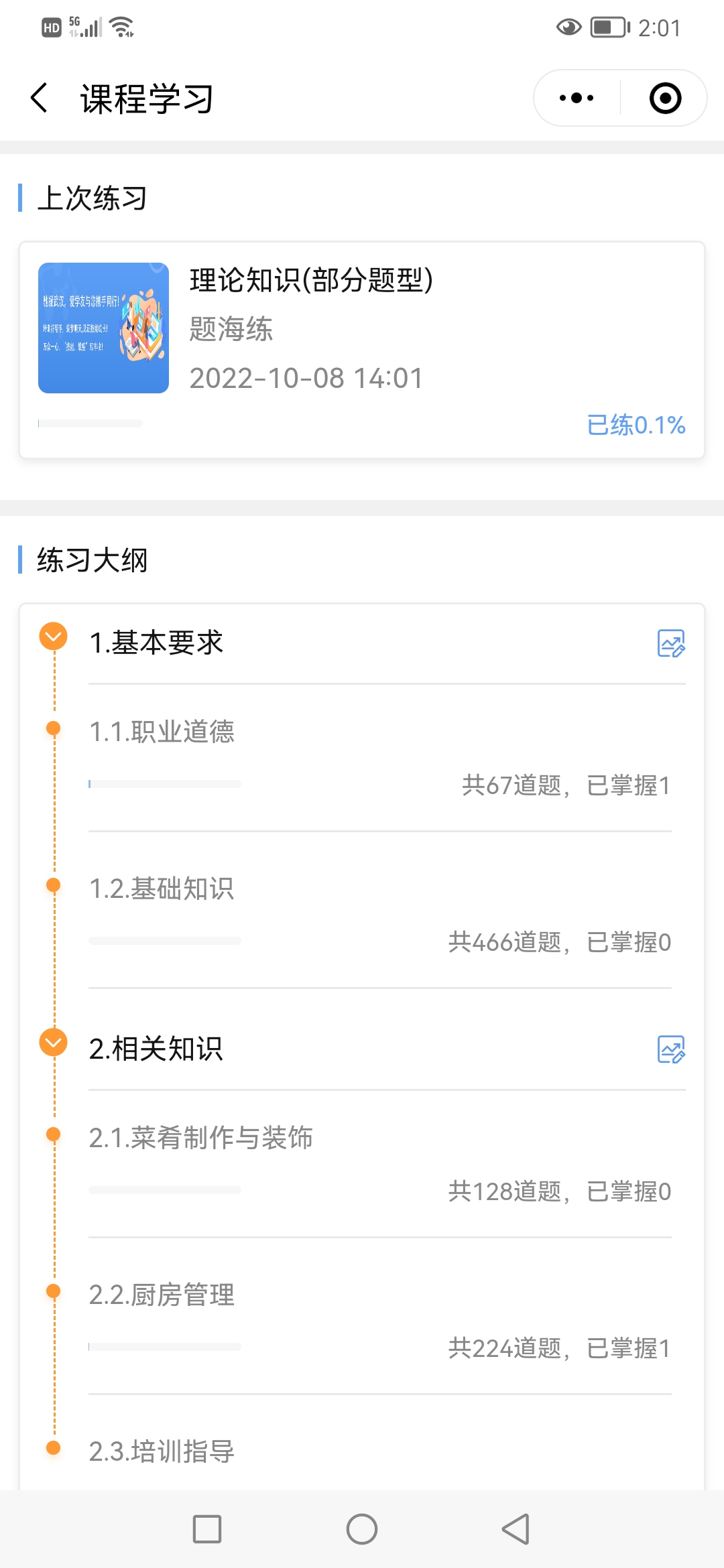The image size is (724, 1568).
Task: Collapse the 1.基本要求 section
Action: click(54, 636)
